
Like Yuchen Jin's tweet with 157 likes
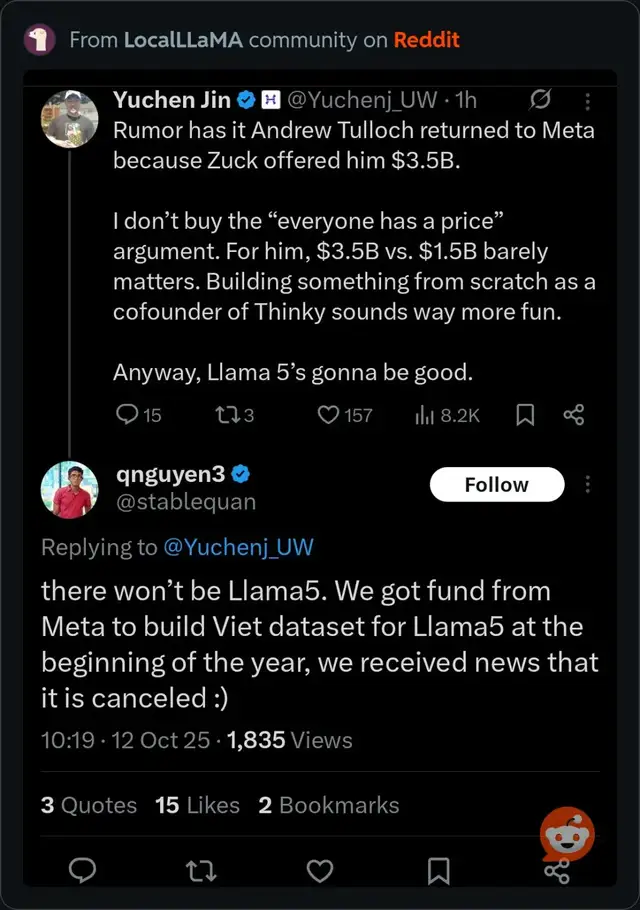tap(329, 414)
